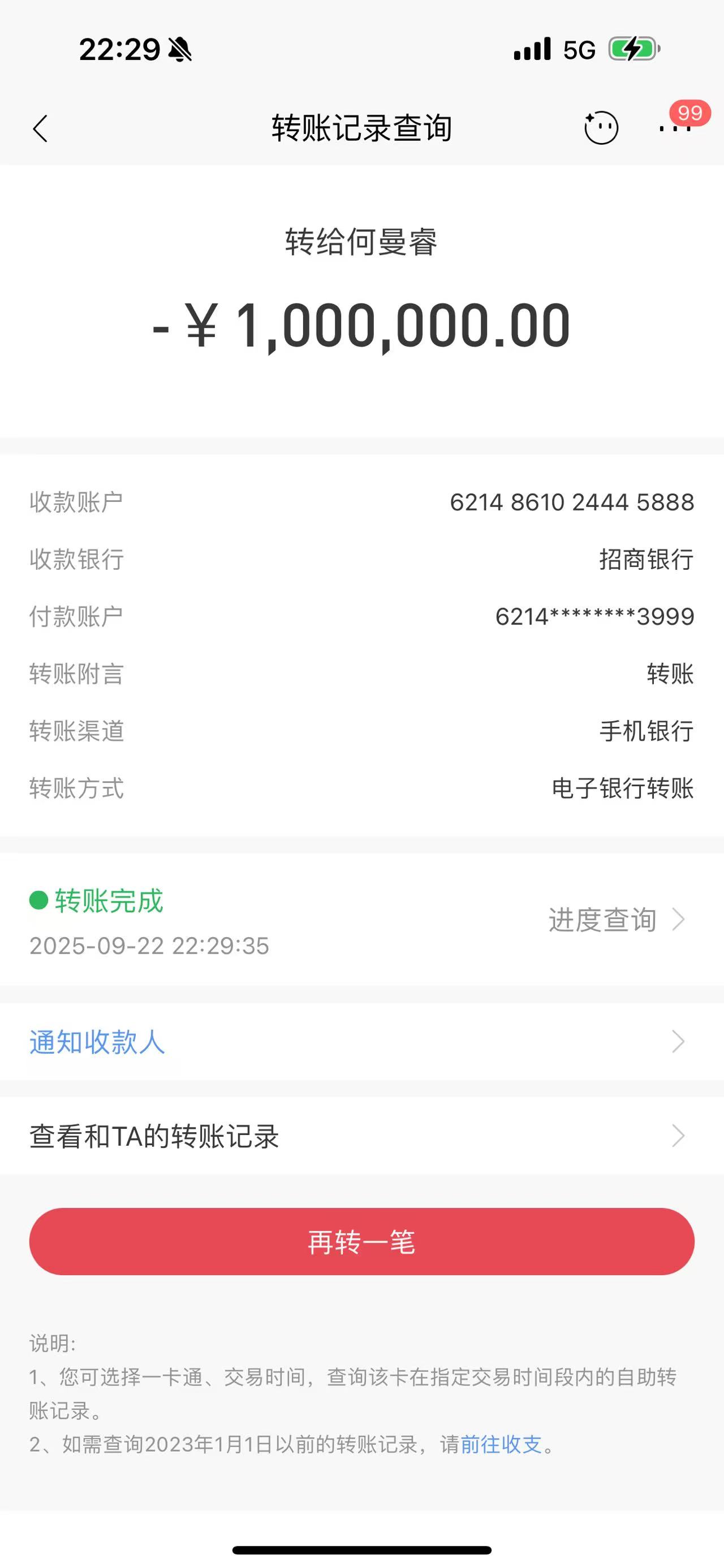
Task: View 查看和TA的转账记录 transfer history
Action: click(154, 1136)
